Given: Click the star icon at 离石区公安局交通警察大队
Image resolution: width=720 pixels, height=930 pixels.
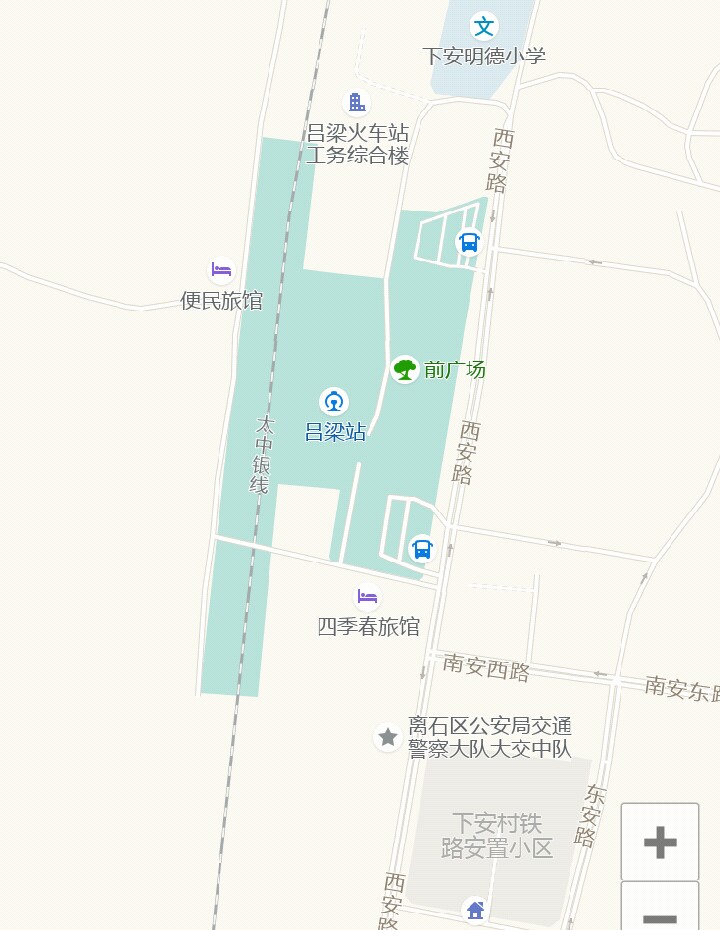Looking at the screenshot, I should 388,738.
